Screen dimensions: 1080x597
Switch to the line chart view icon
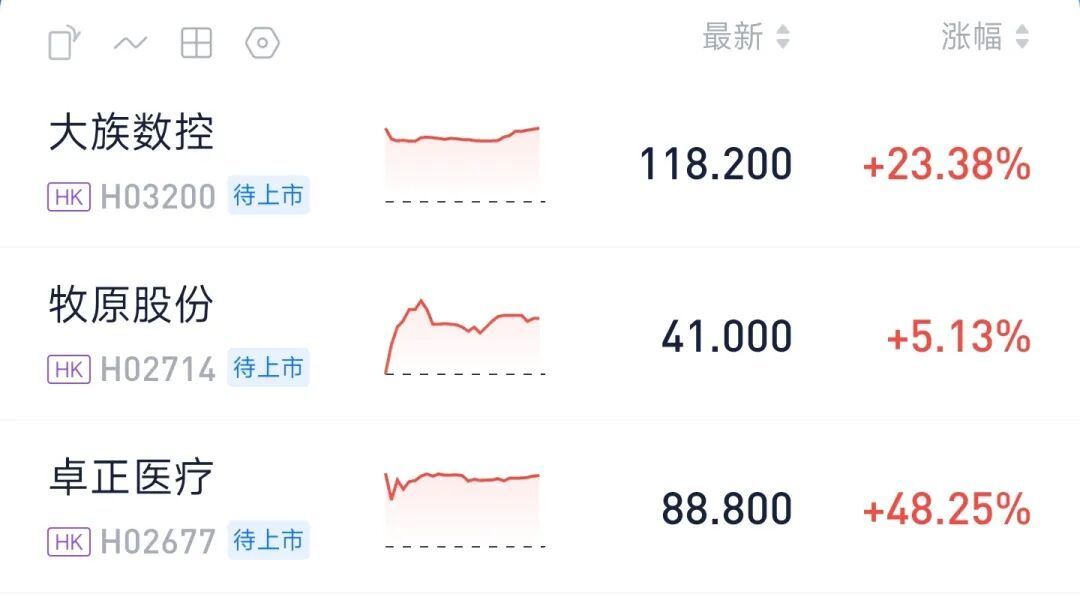pos(131,43)
